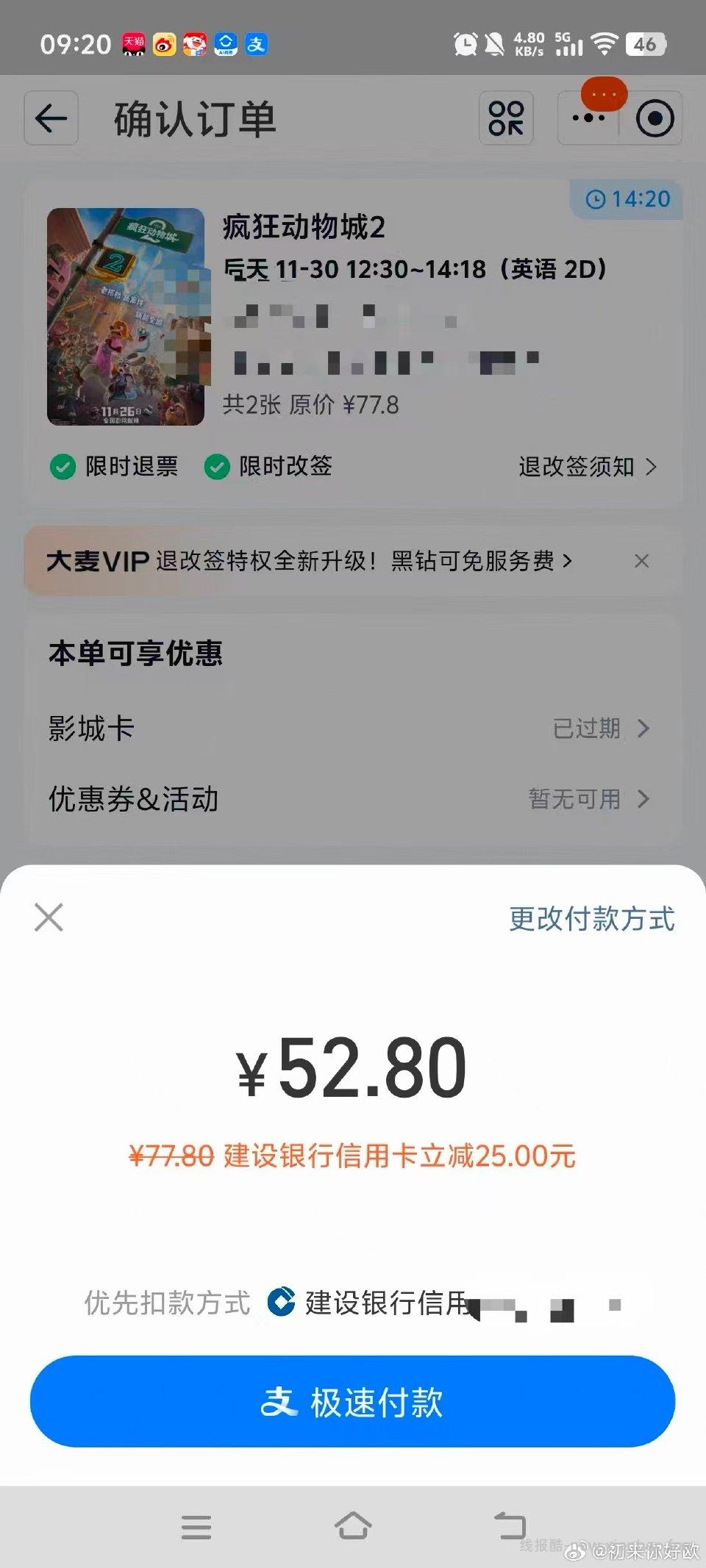
Task: Open the OK-grid mini-program menu icon
Action: pos(506,119)
